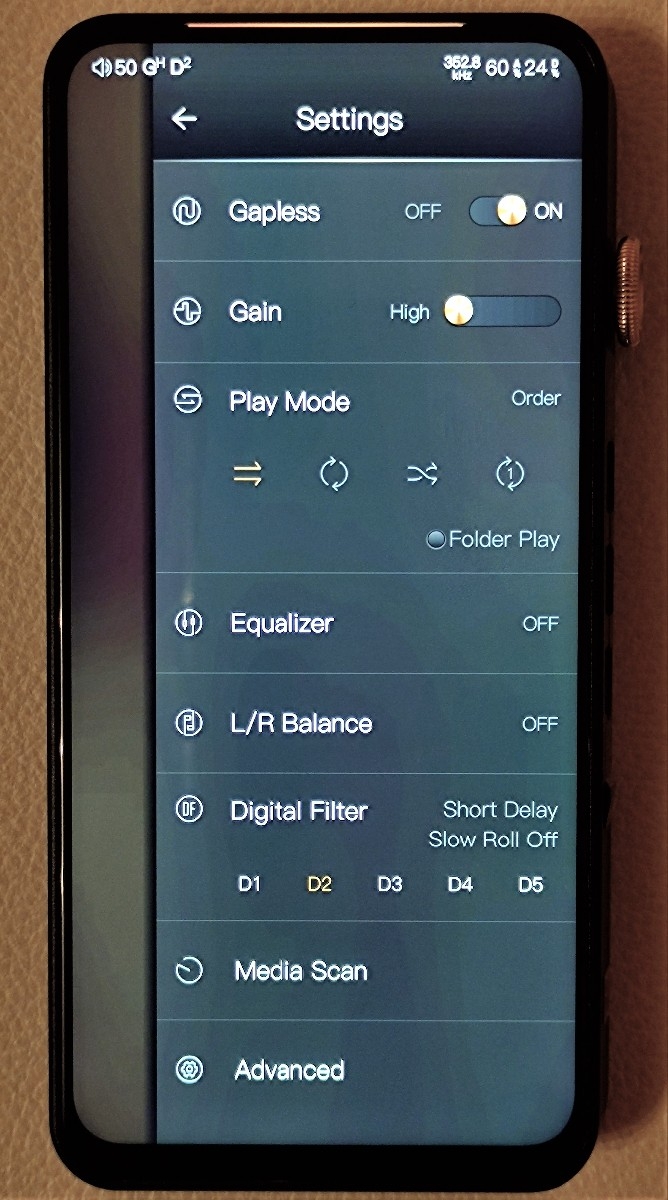The image size is (668, 1200).
Task: Choose digital filter D5
Action: pos(530,884)
